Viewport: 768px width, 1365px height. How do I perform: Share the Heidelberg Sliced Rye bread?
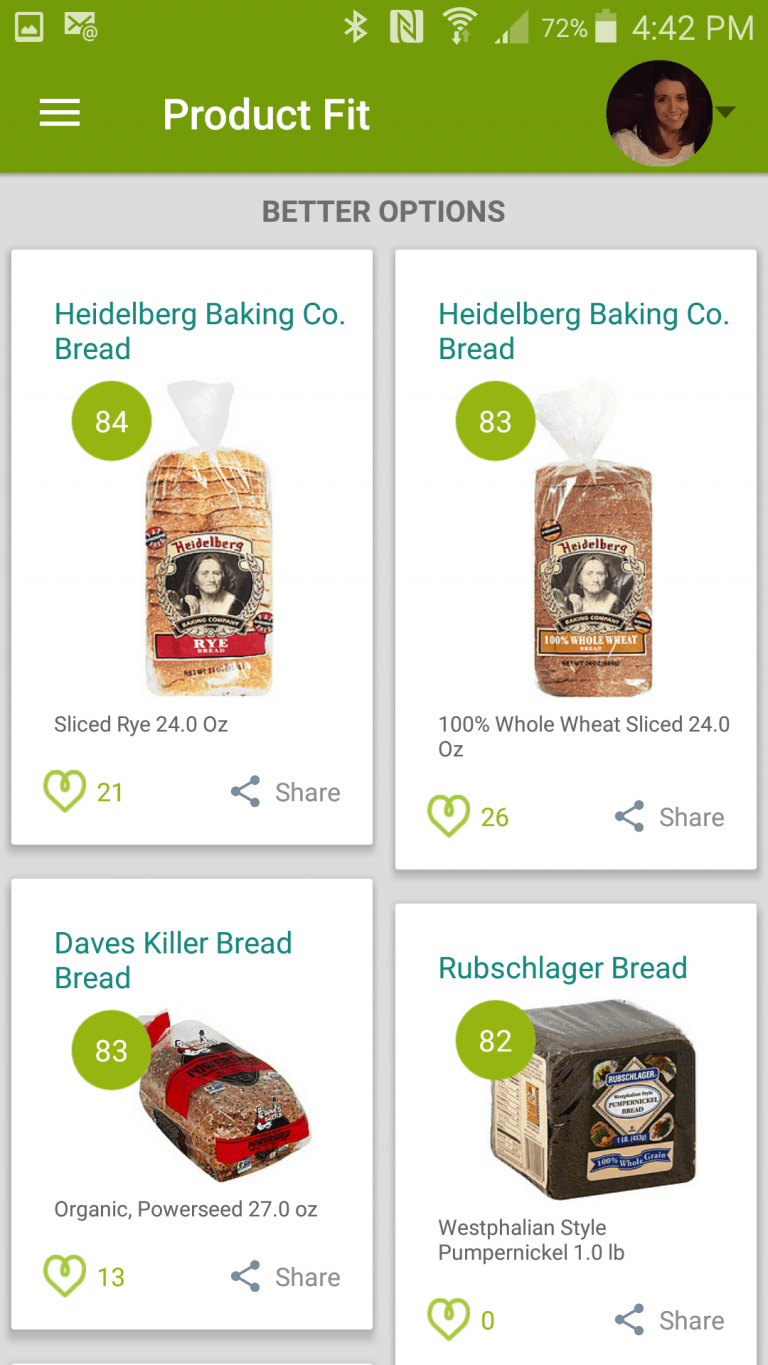(x=286, y=792)
